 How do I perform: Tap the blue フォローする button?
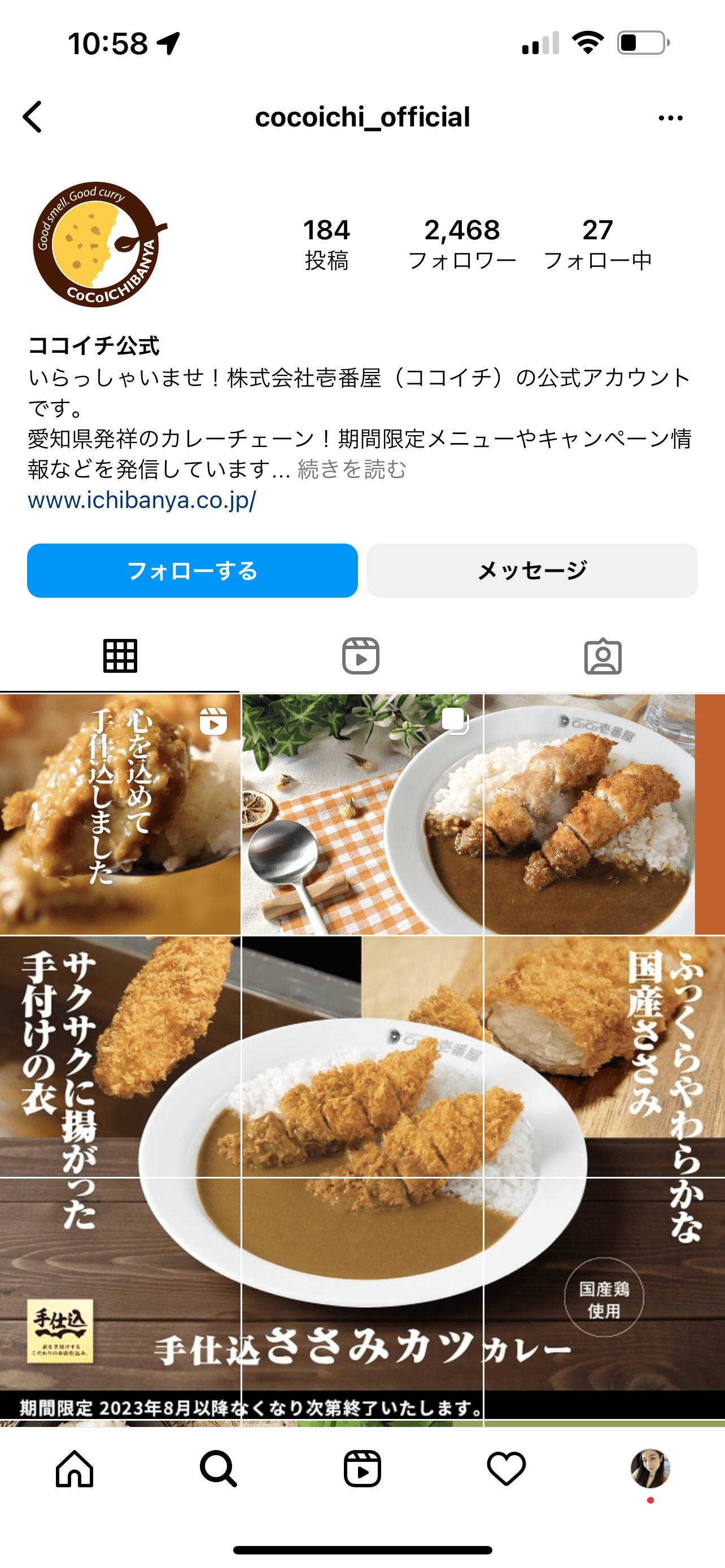[x=193, y=570]
